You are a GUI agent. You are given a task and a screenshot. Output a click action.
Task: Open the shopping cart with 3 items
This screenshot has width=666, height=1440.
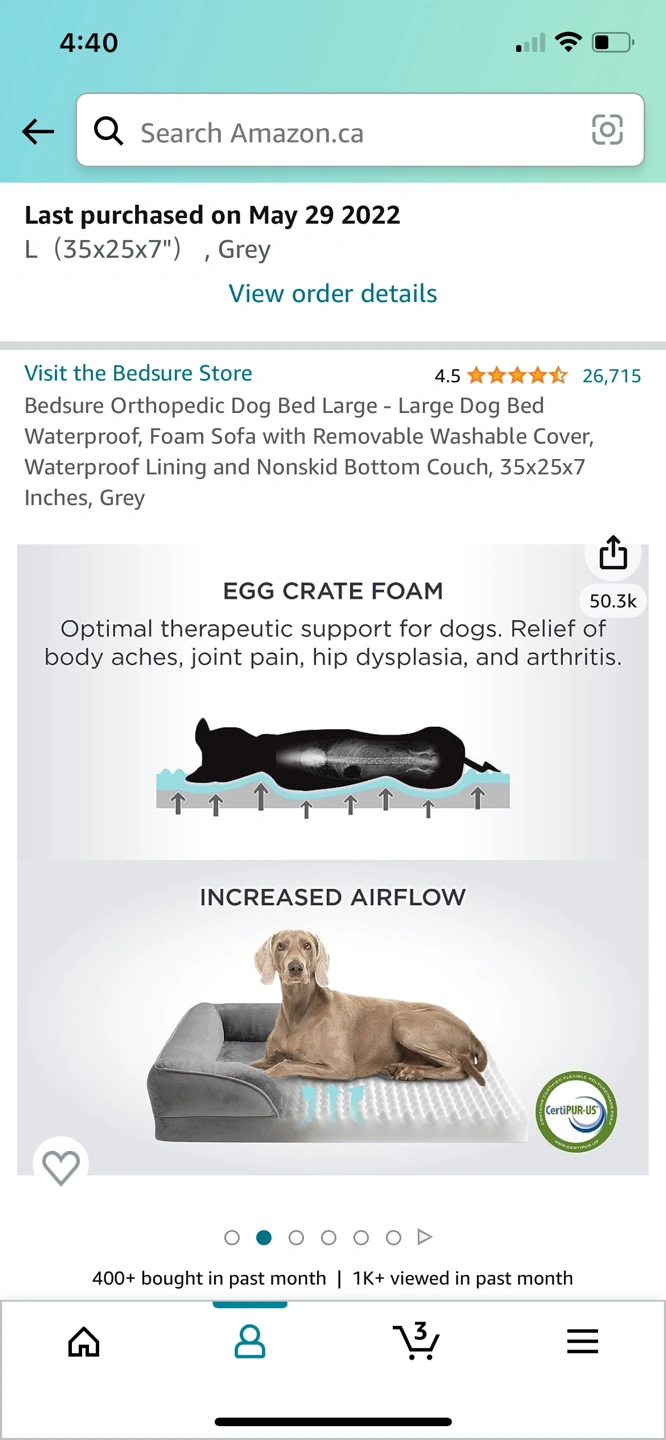pos(416,1341)
